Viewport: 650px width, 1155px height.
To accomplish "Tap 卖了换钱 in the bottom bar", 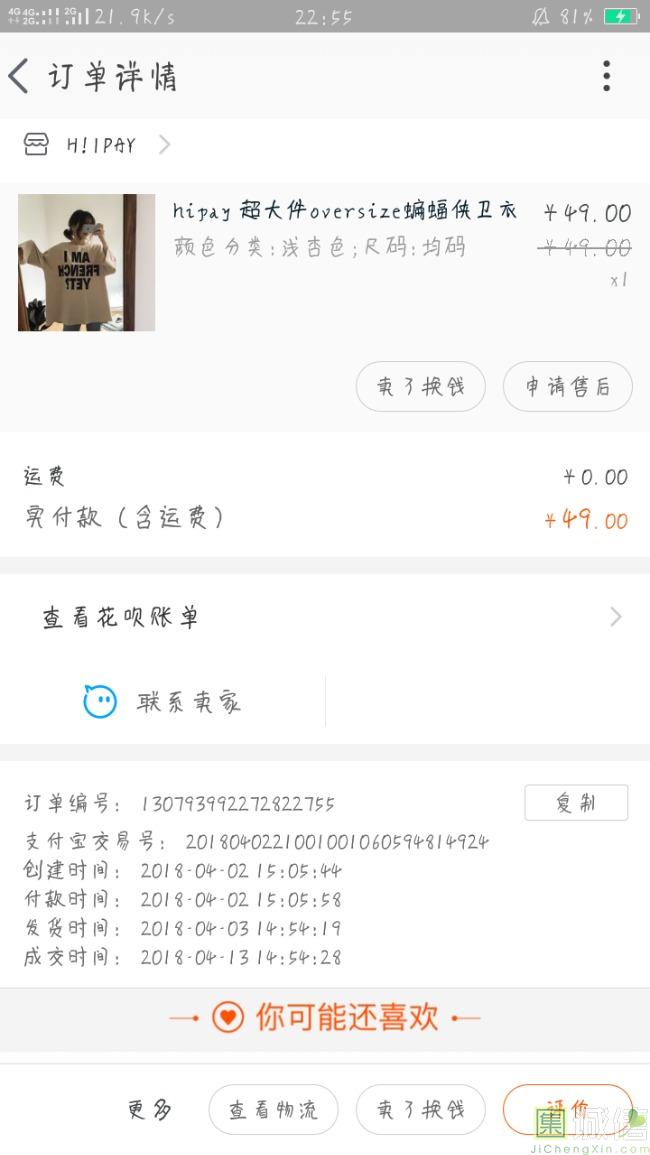I will [x=420, y=1110].
